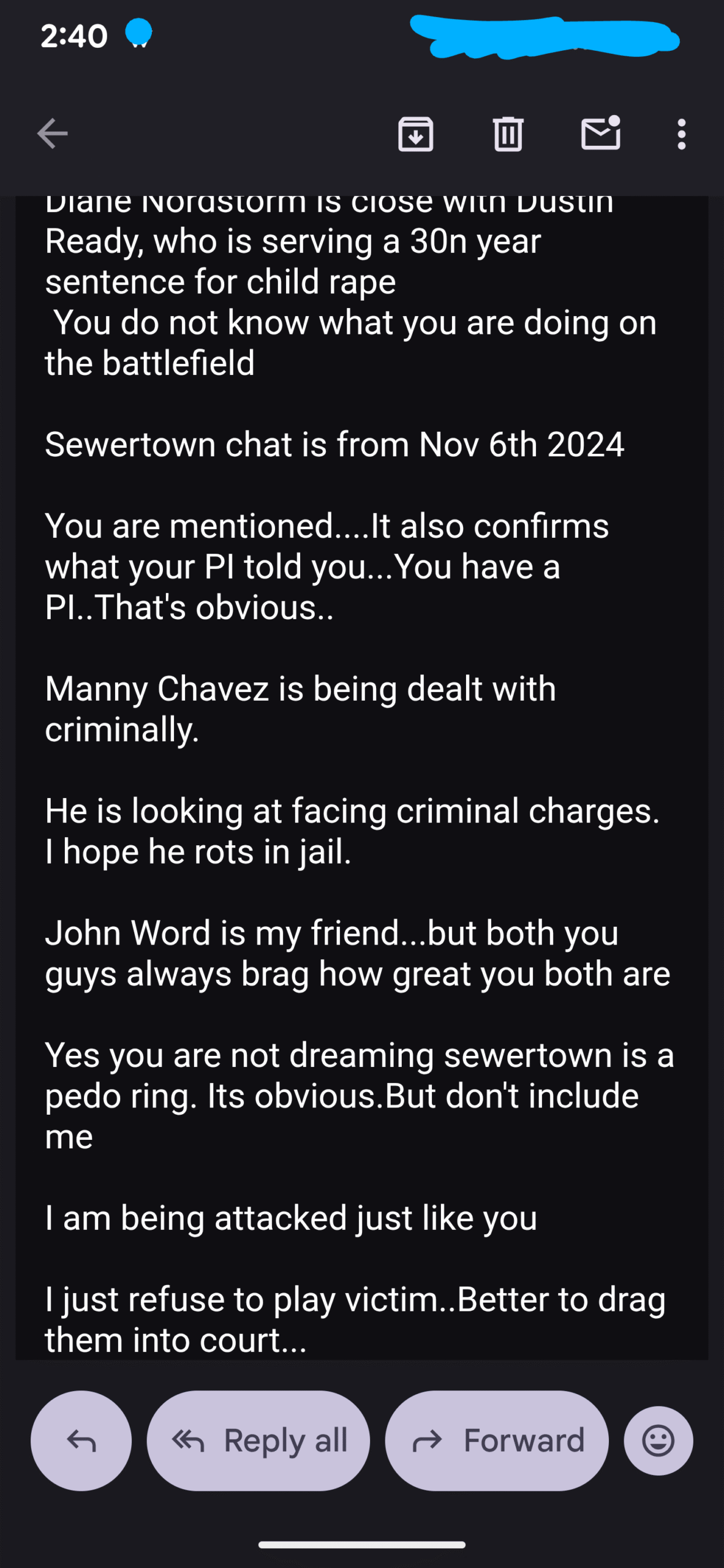The height and width of the screenshot is (1568, 724).
Task: Delete this email
Action: (508, 134)
